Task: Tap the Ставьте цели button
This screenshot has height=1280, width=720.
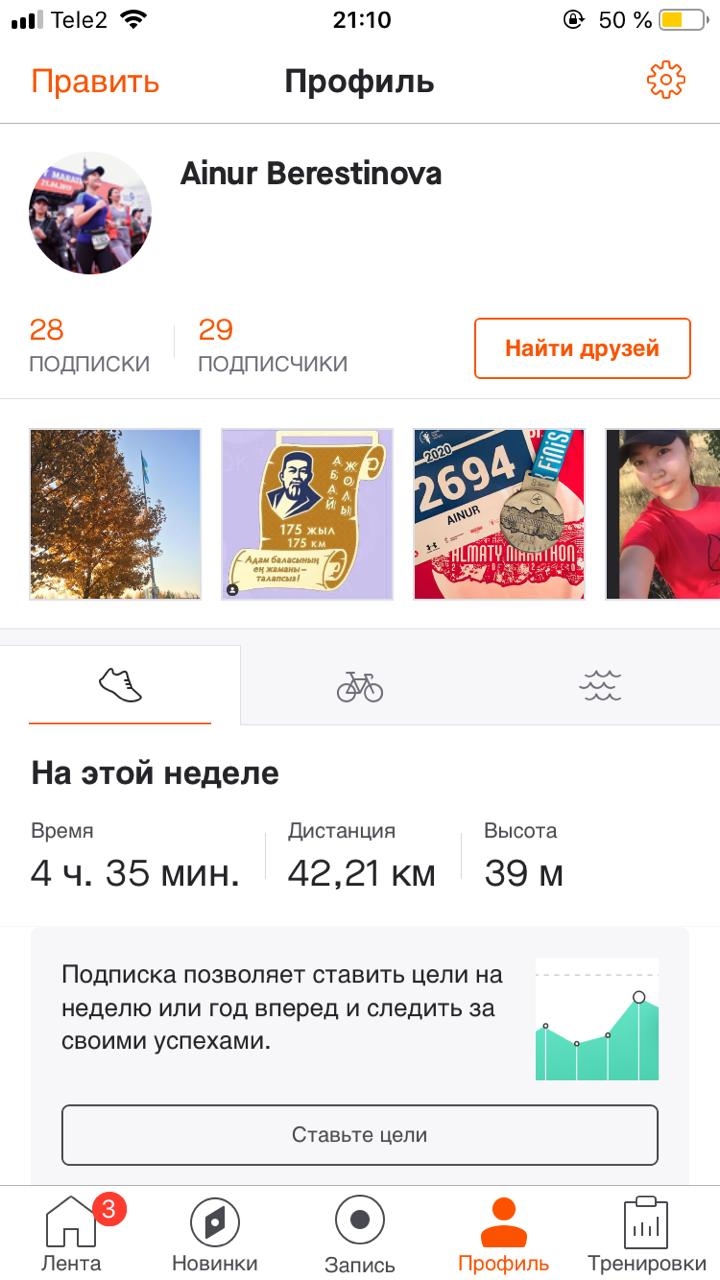Action: coord(360,1135)
